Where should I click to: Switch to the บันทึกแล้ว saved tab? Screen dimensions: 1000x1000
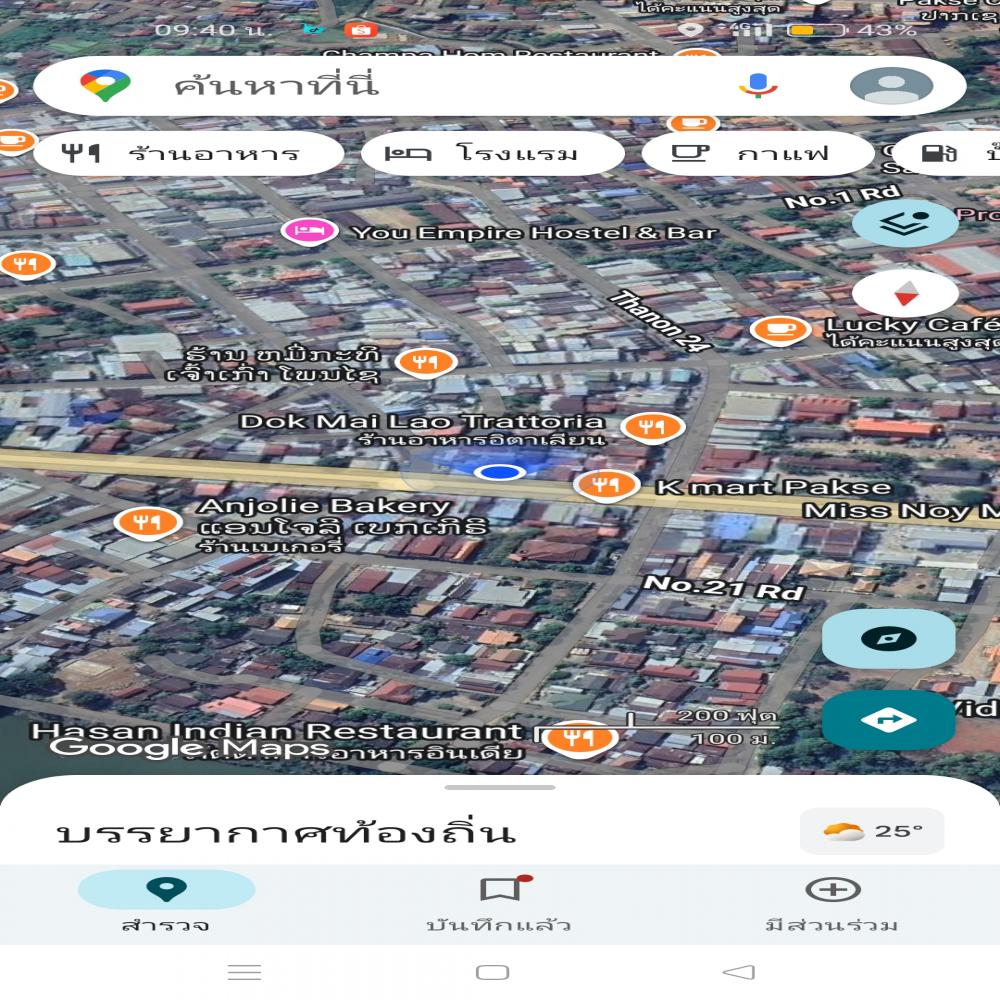[499, 904]
